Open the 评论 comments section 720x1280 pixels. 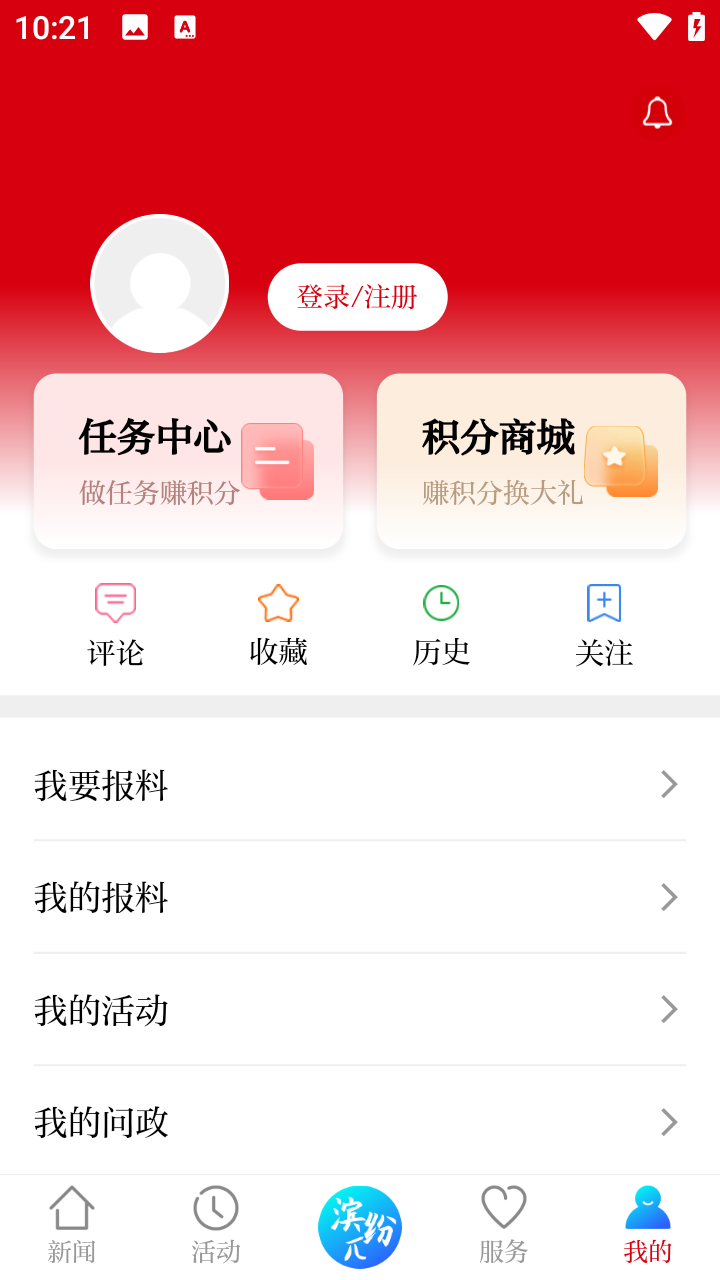tap(115, 622)
